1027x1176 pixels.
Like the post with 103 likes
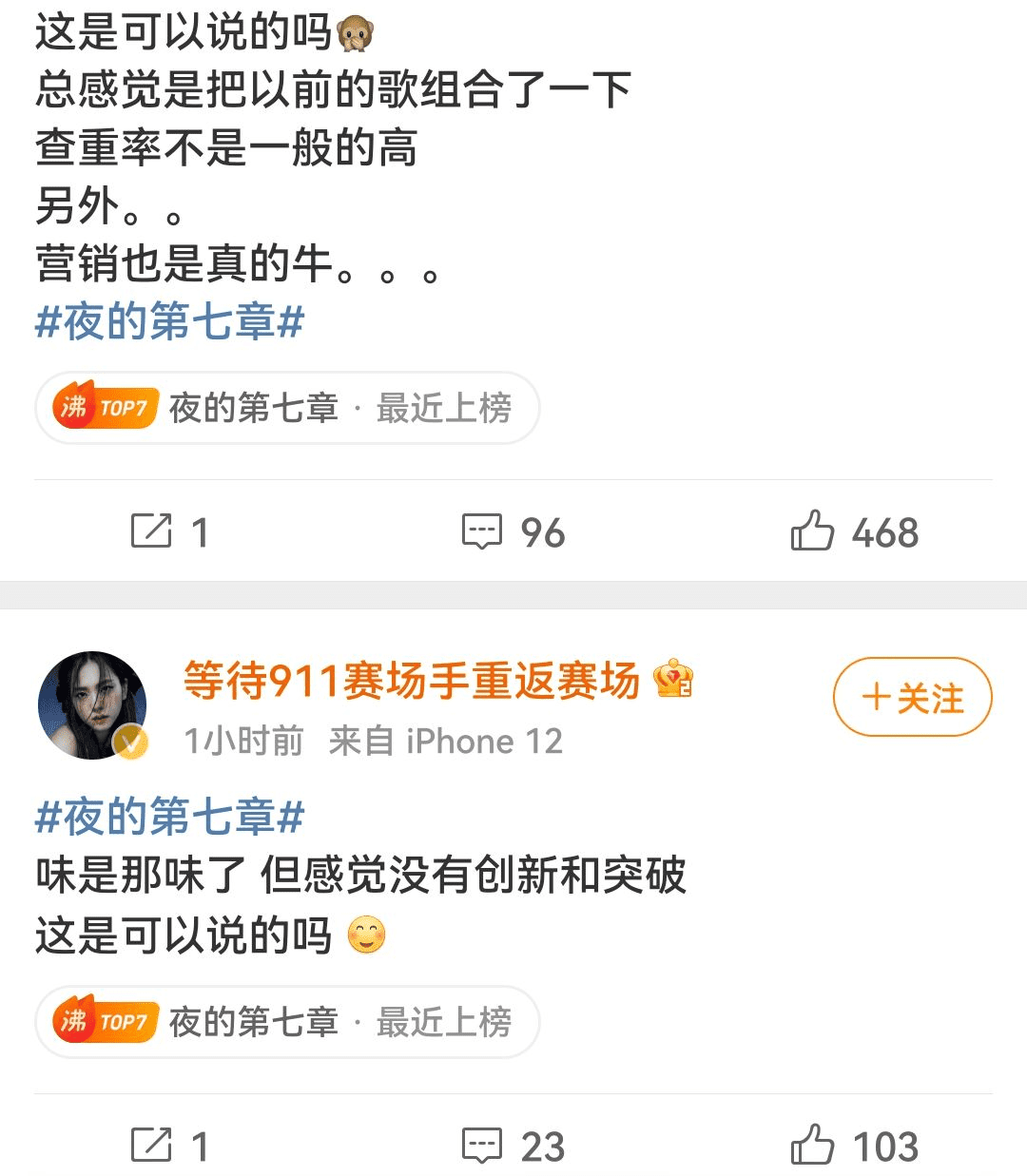[x=854, y=1146]
